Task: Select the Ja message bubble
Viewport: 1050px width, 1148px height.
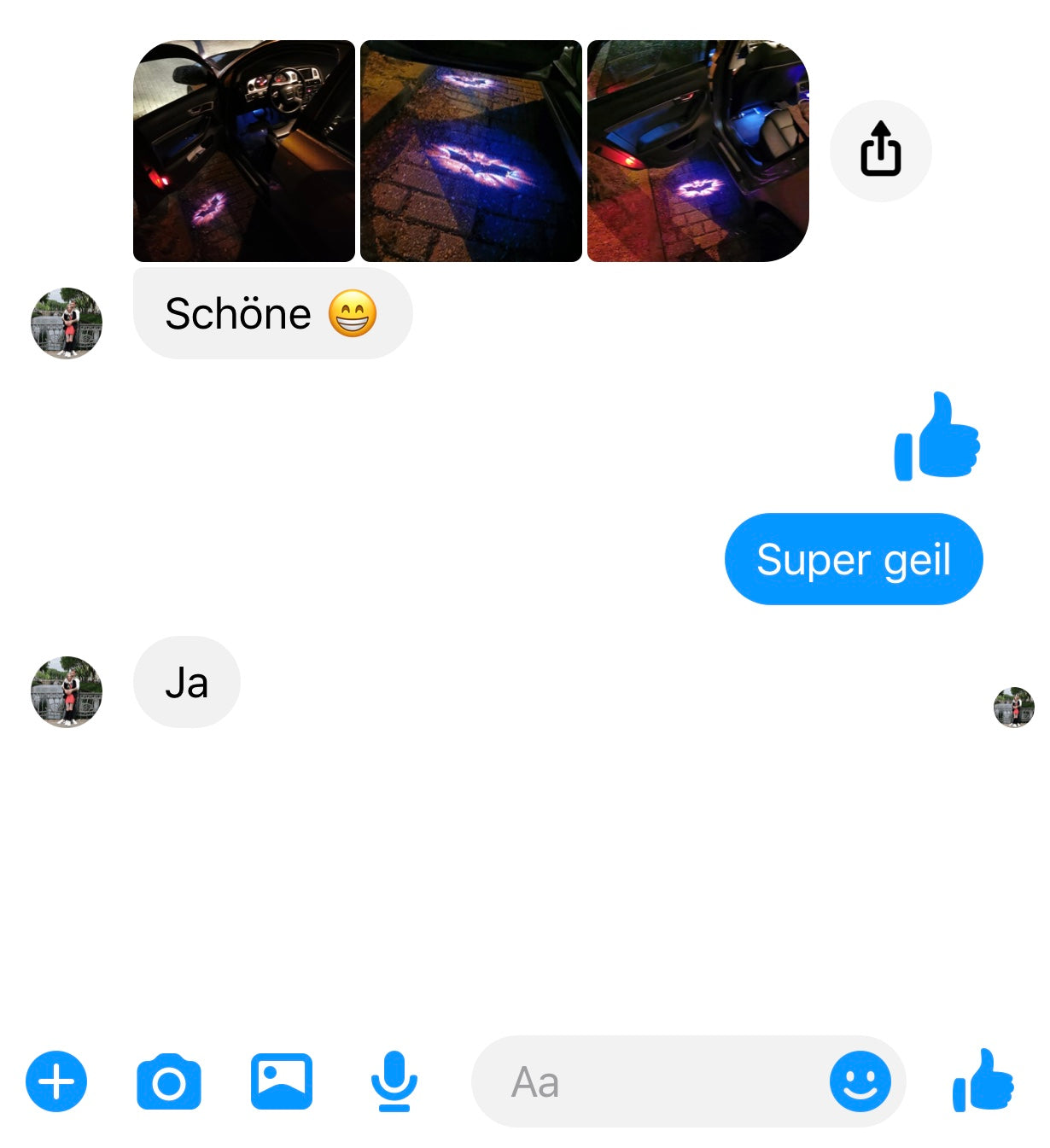Action: tap(186, 682)
